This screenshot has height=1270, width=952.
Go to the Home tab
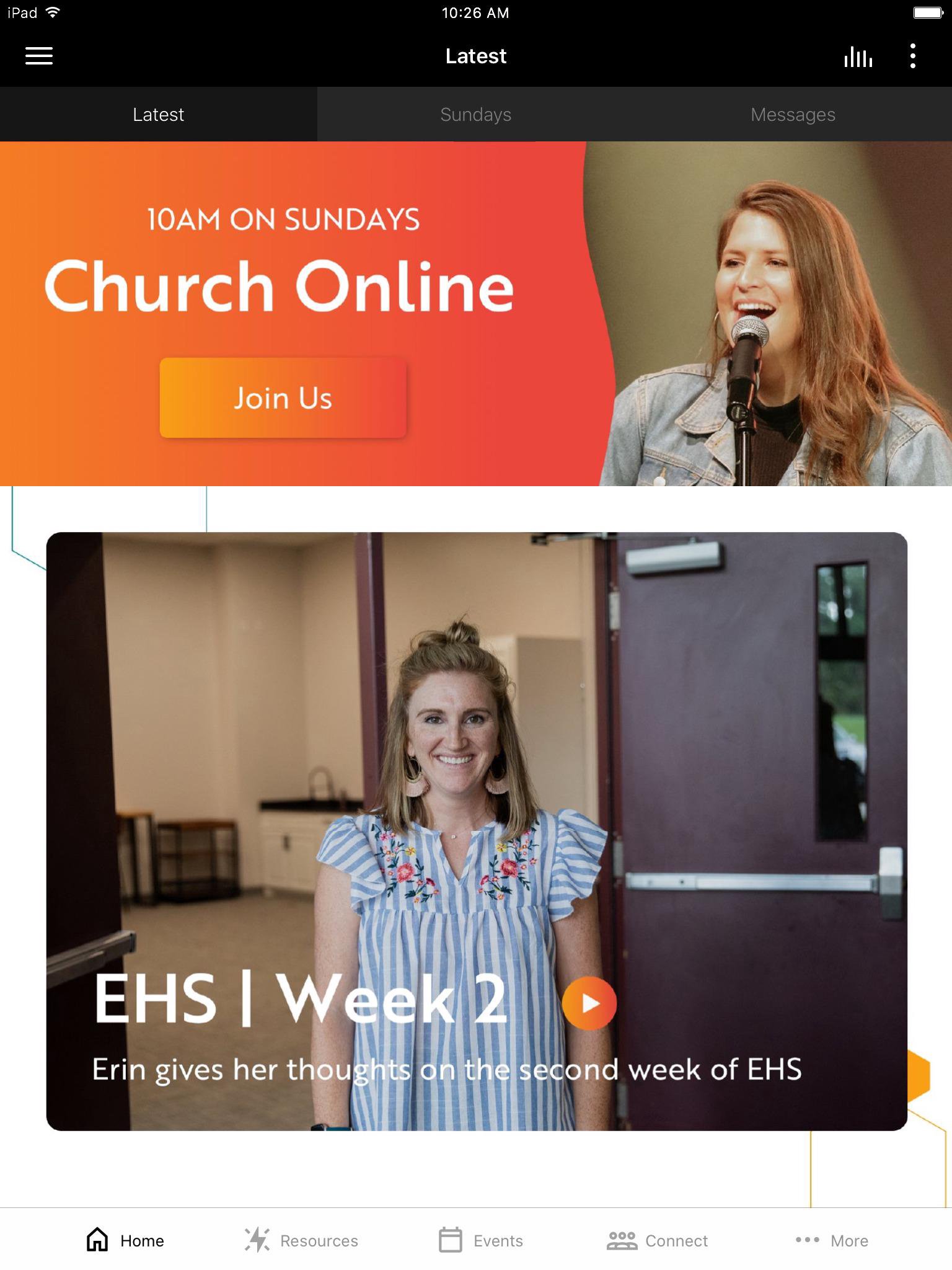coord(125,1240)
